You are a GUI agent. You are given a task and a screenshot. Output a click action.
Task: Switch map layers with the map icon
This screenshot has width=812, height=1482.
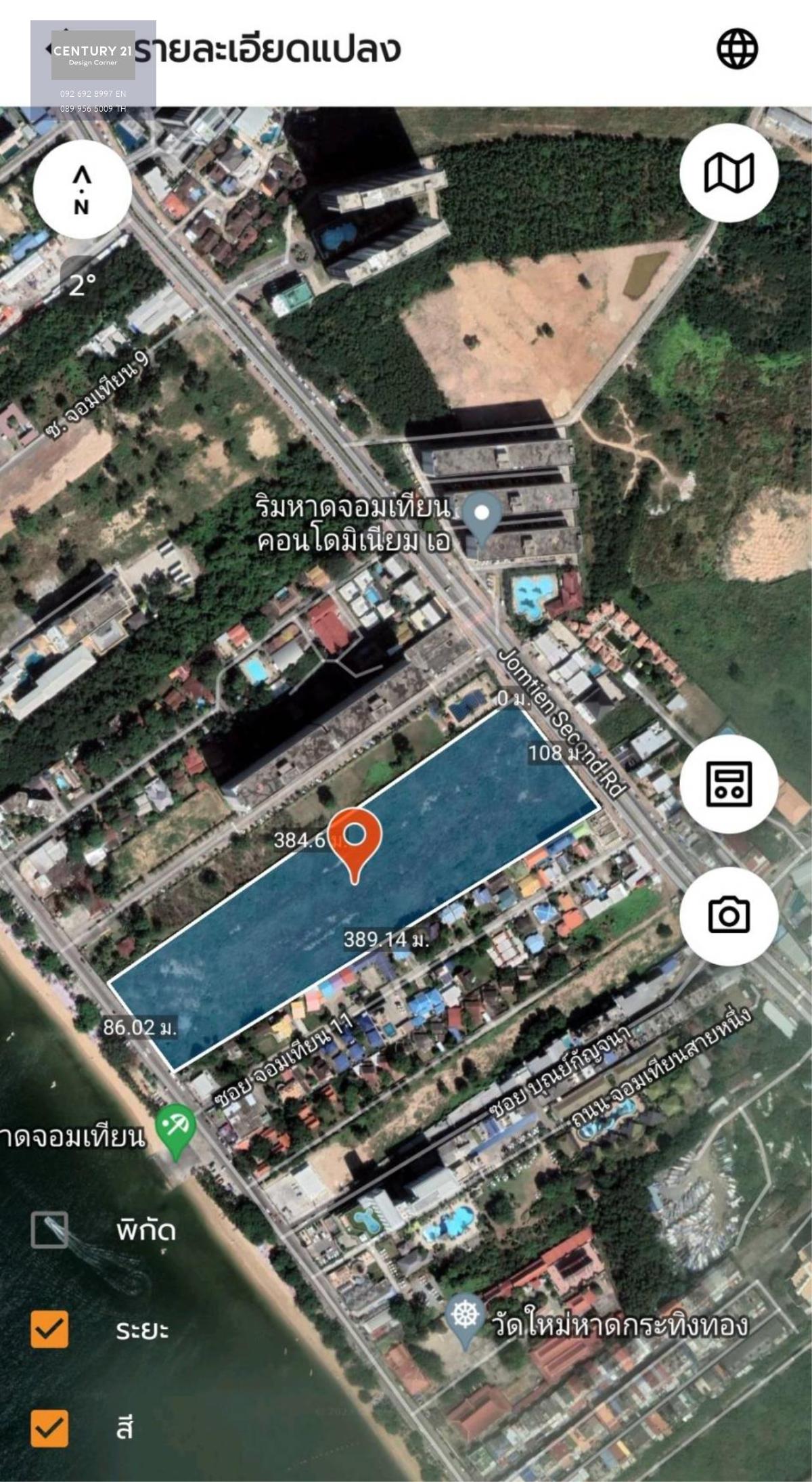click(x=729, y=173)
